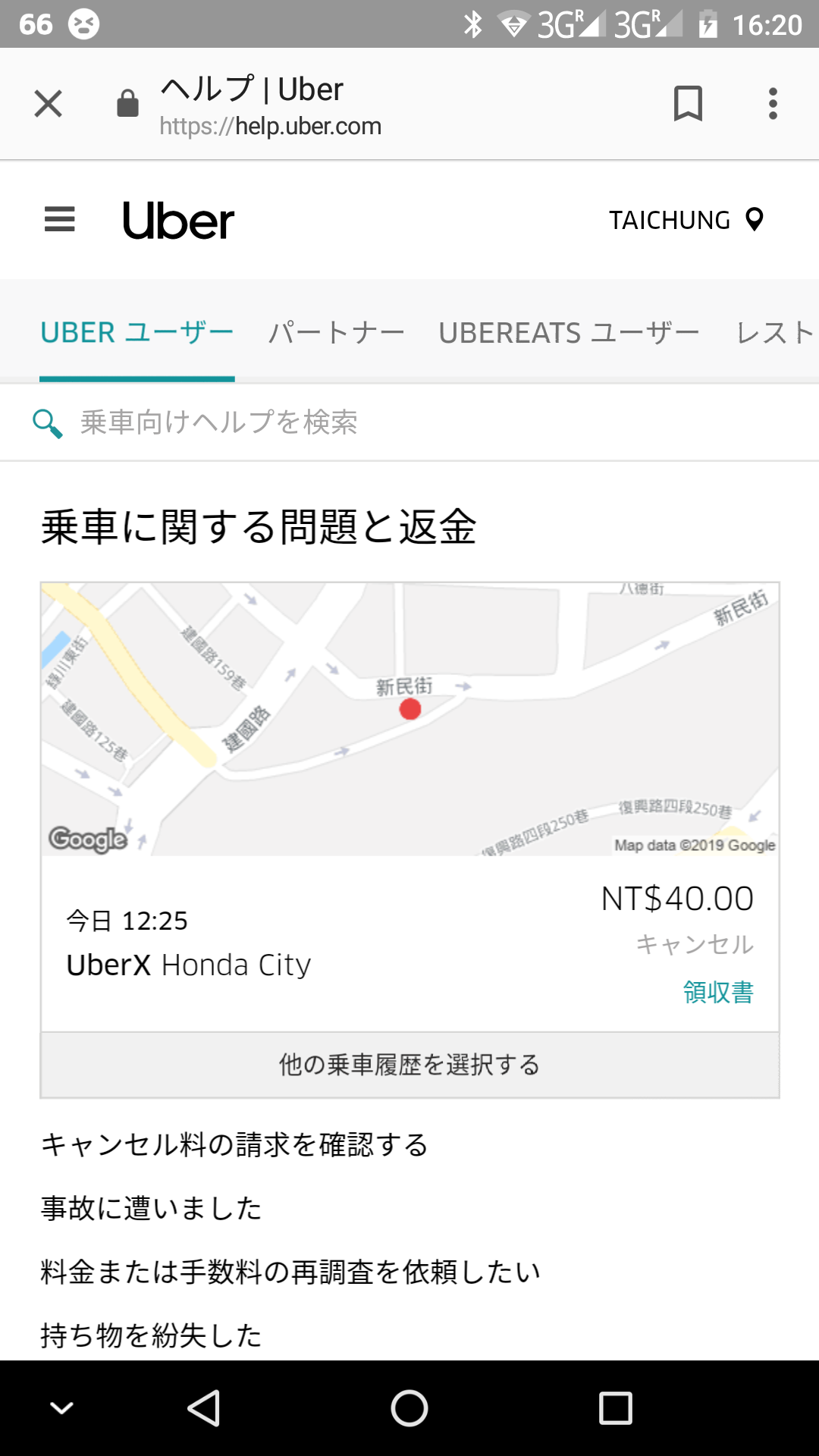The height and width of the screenshot is (1456, 819).
Task: Open the browser overflow menu
Action: 773,104
